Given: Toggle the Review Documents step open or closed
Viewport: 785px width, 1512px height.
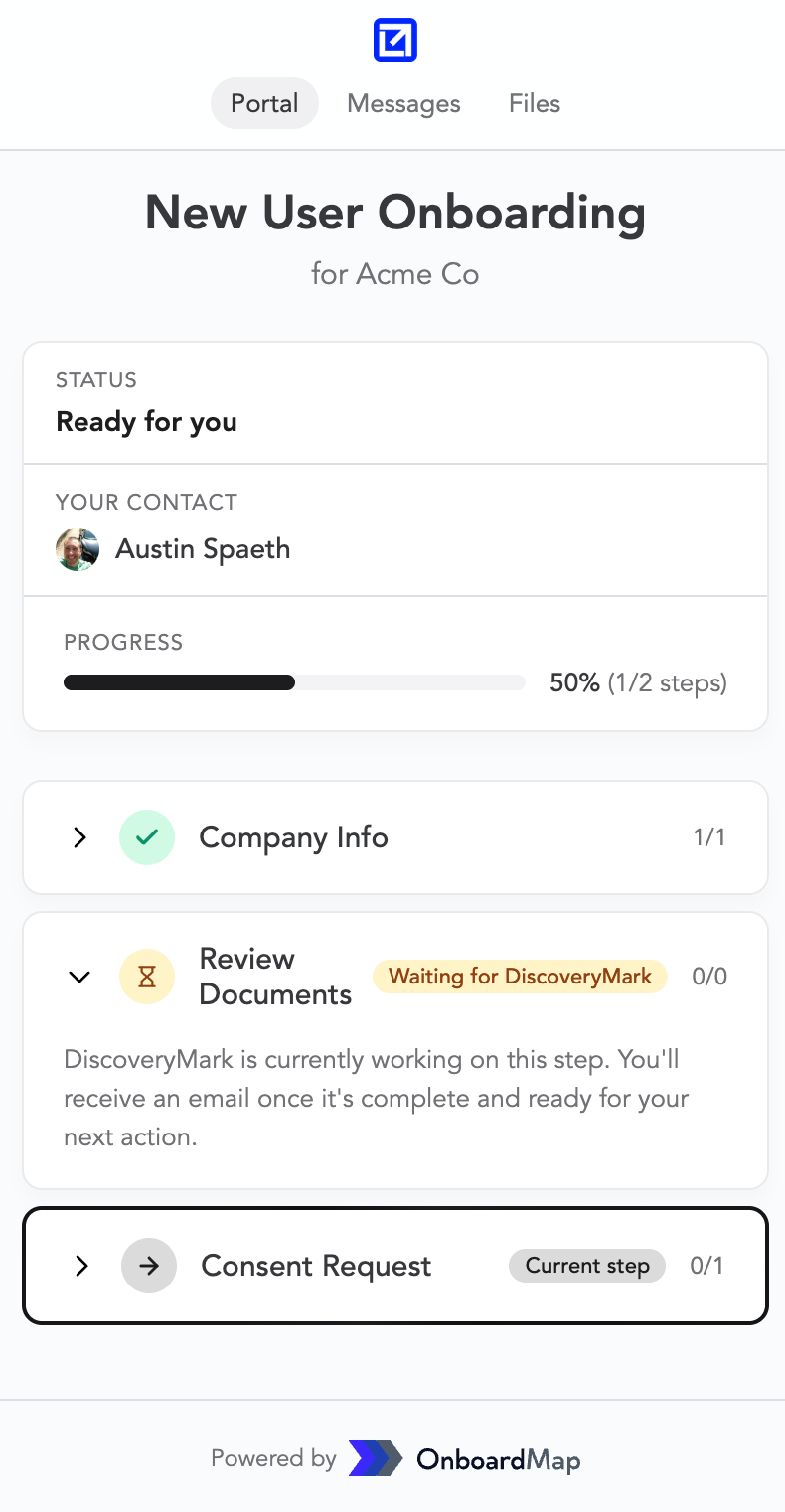Looking at the screenshot, I should (79, 977).
